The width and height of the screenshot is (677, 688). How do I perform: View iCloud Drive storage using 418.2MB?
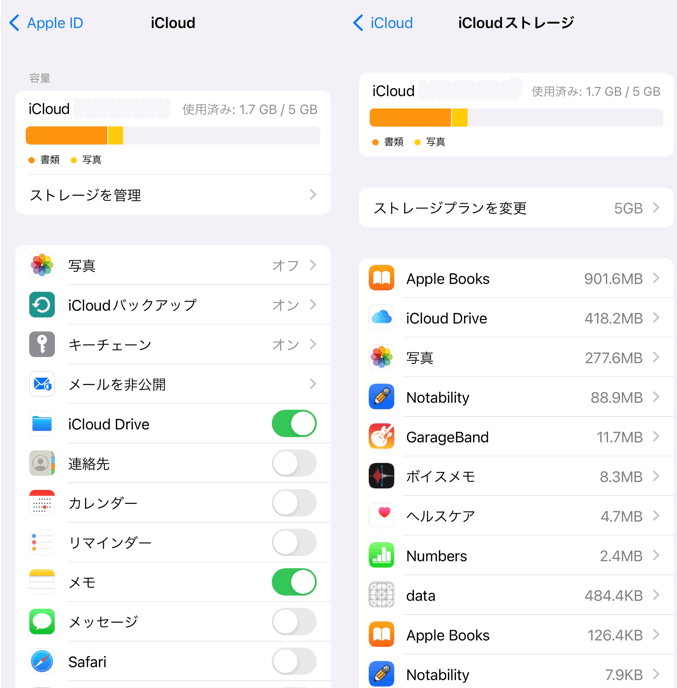point(516,318)
